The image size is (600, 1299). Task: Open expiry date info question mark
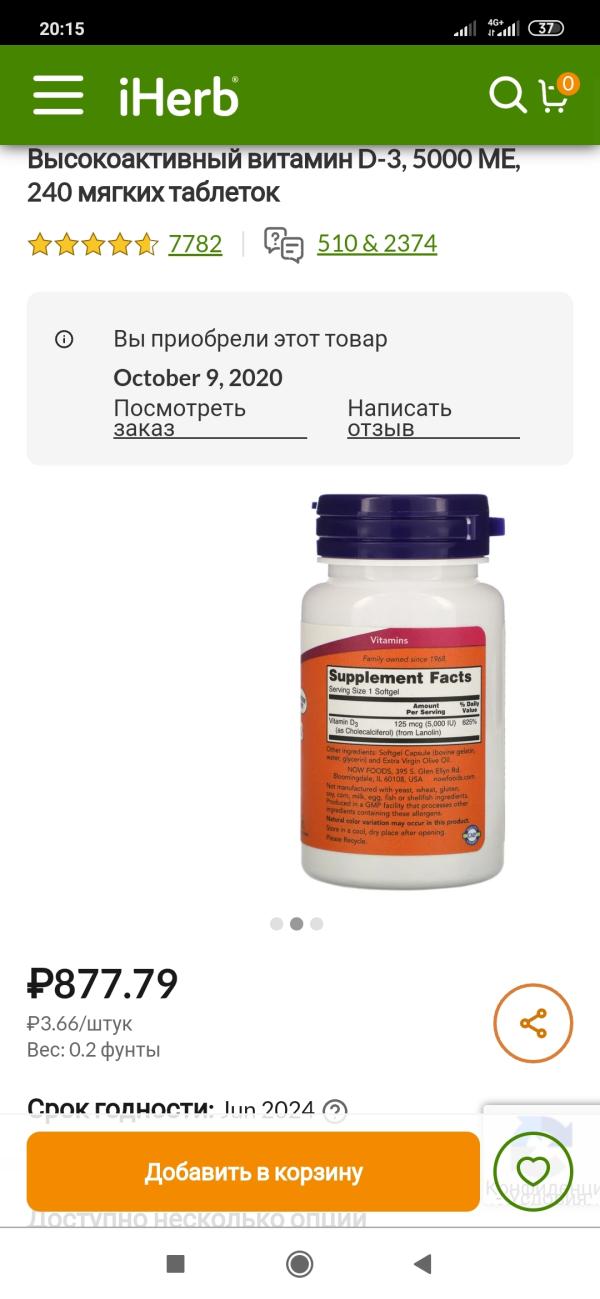[x=335, y=1110]
